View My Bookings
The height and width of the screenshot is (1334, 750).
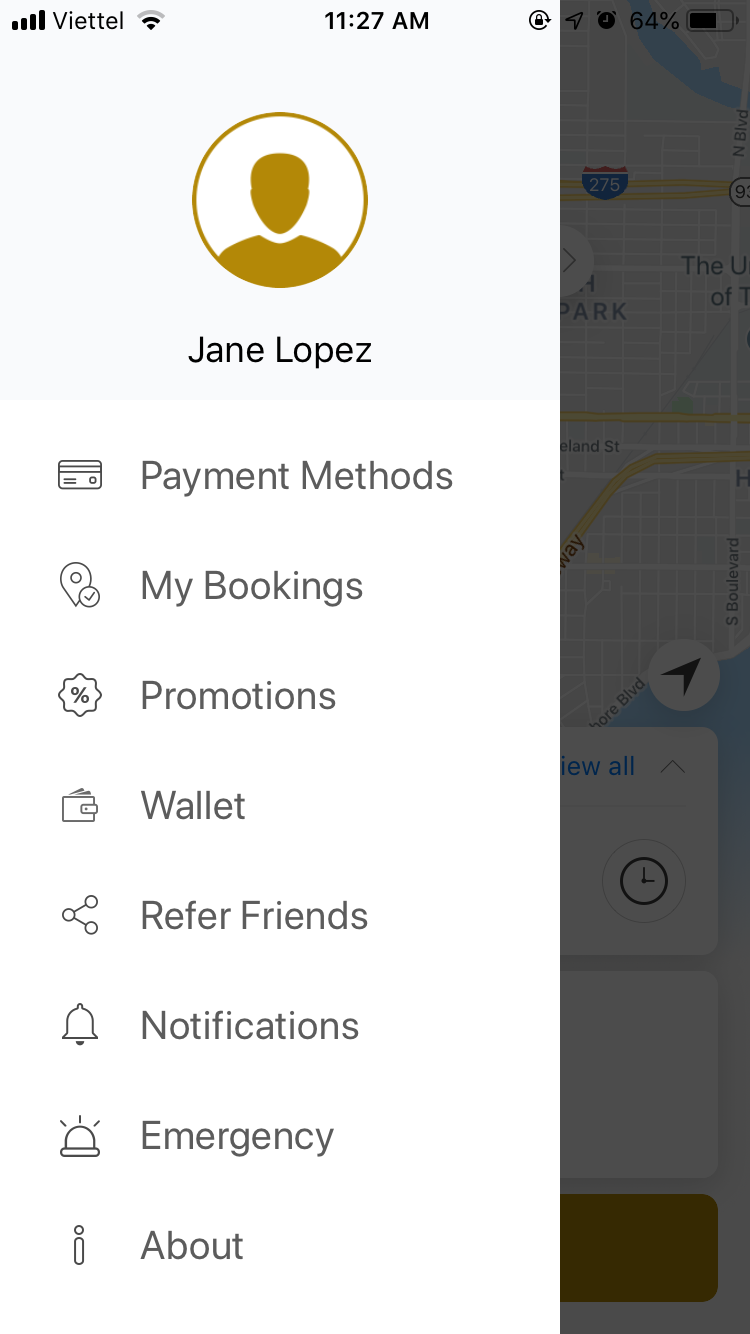coord(251,586)
